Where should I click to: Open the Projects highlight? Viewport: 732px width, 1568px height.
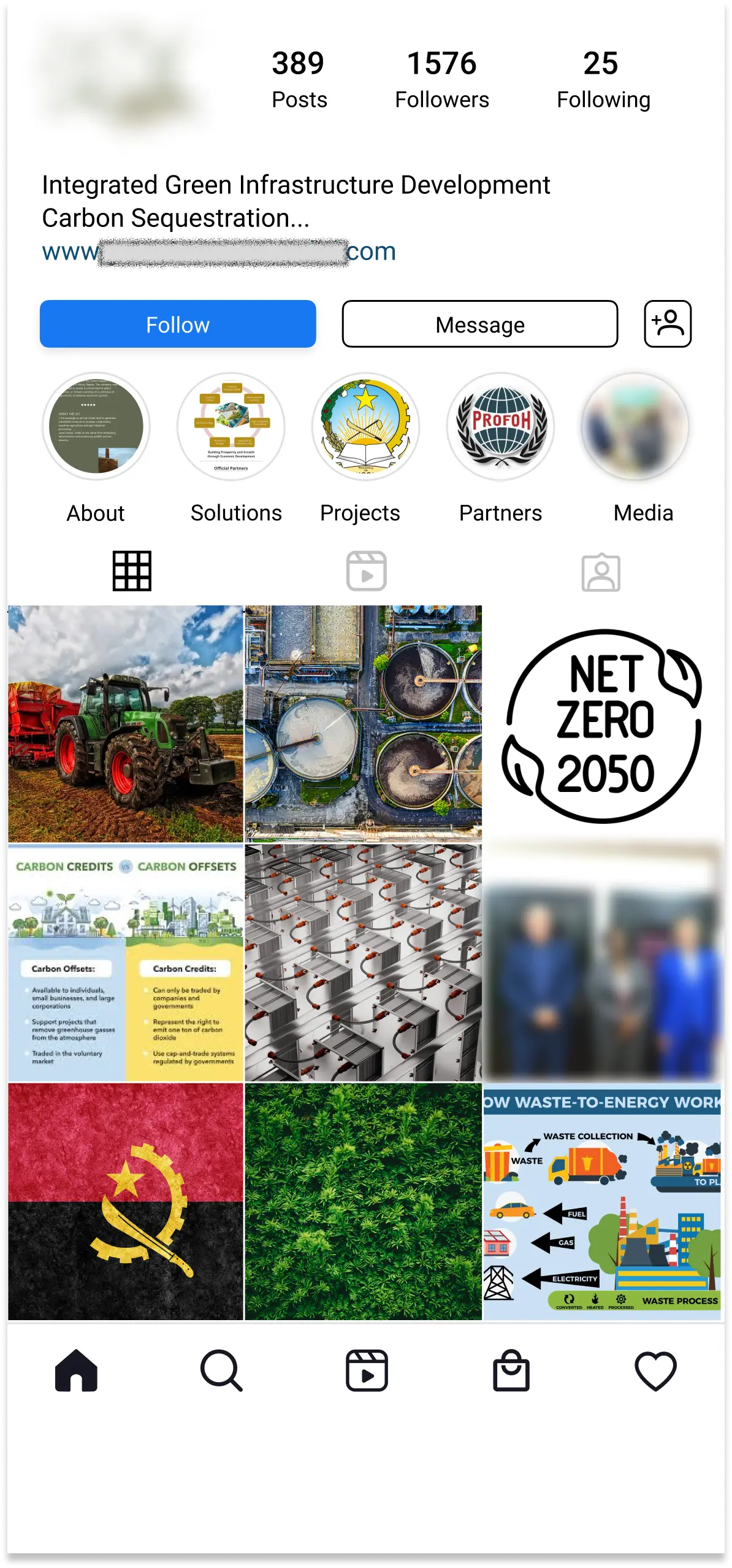pos(366,426)
